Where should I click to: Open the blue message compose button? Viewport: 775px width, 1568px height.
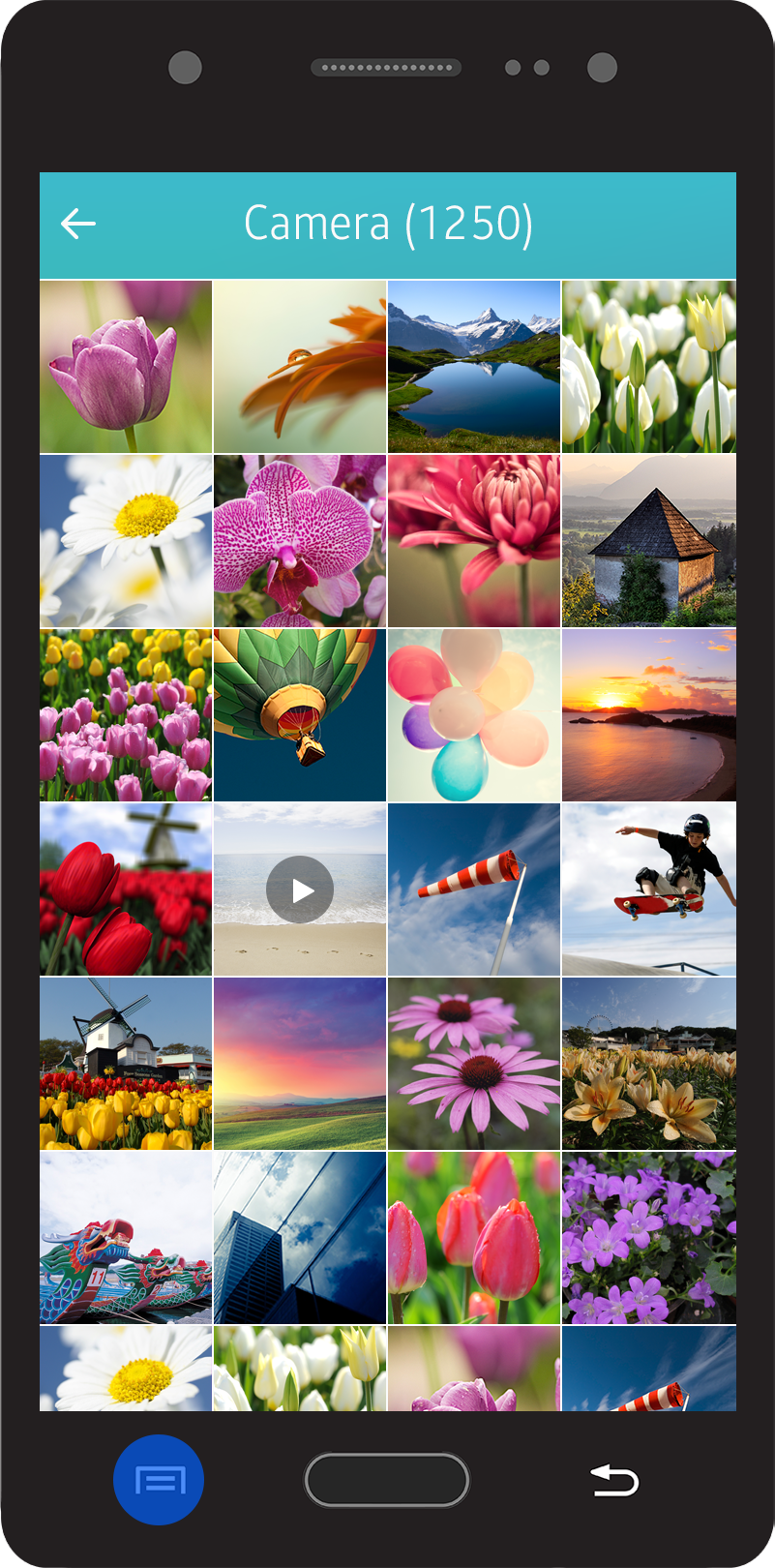click(x=158, y=1479)
